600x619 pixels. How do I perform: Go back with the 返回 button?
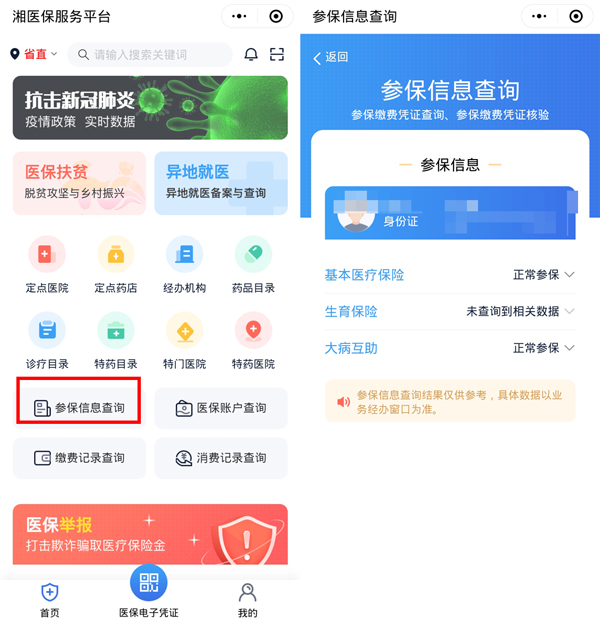(x=331, y=57)
